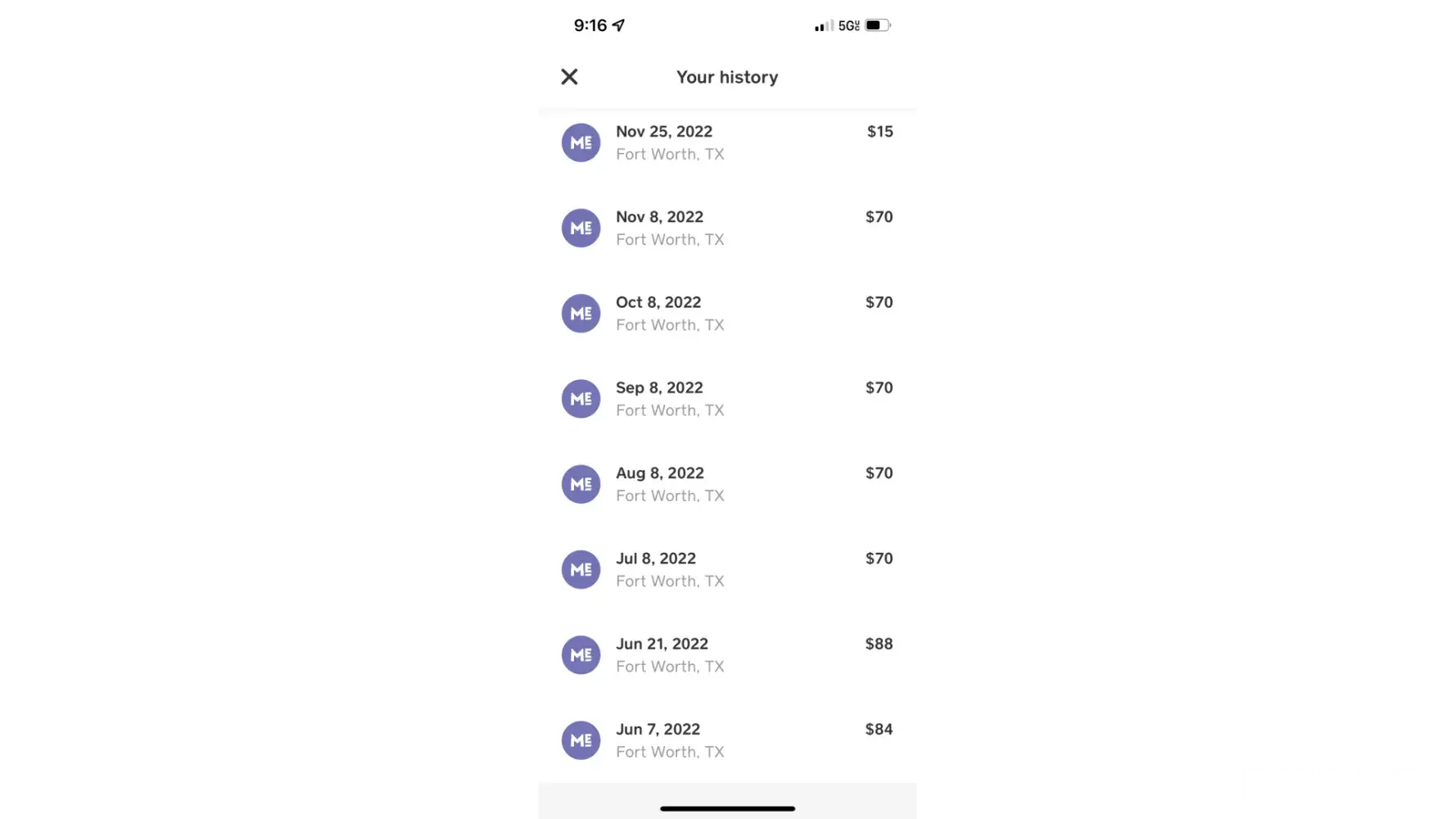Open the Aug 8, 2022 entry
The height and width of the screenshot is (819, 1456).
click(x=726, y=484)
